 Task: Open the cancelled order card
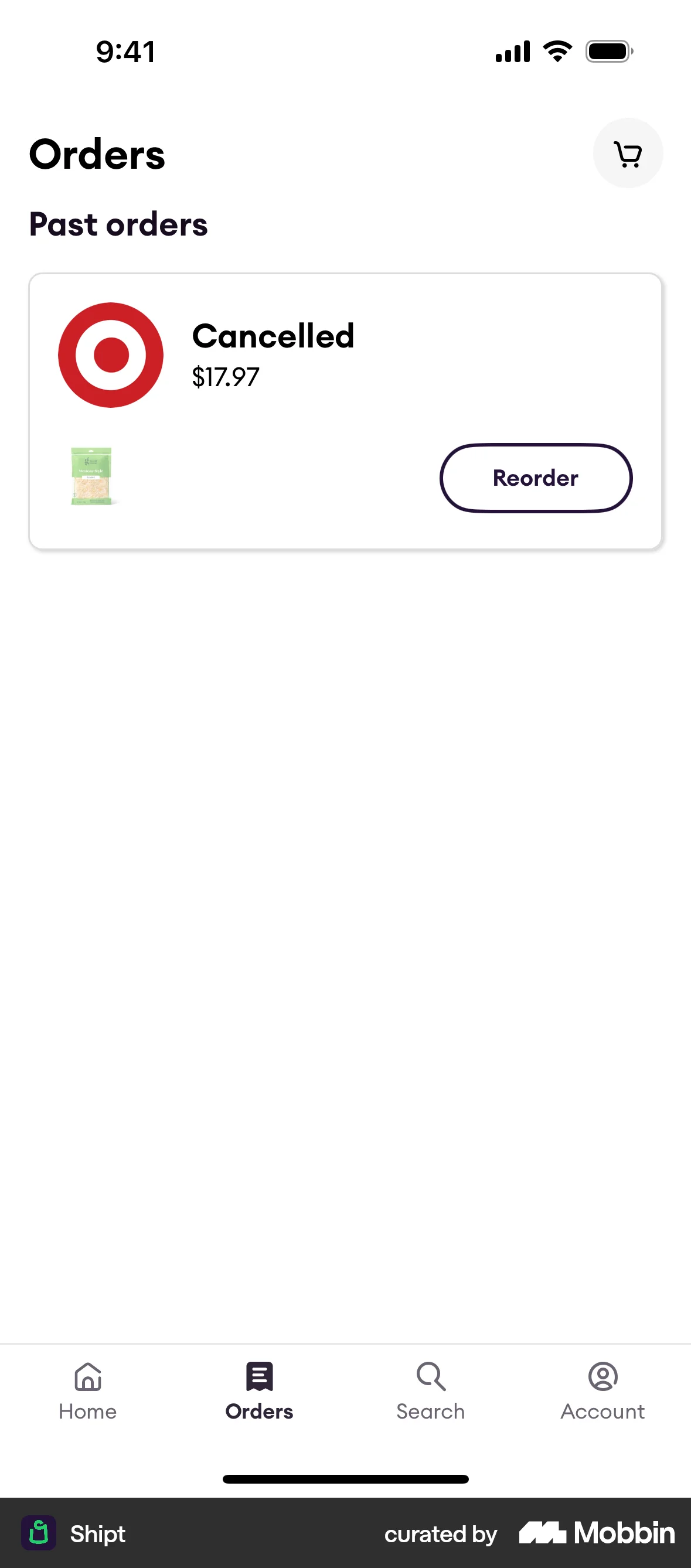[346, 410]
